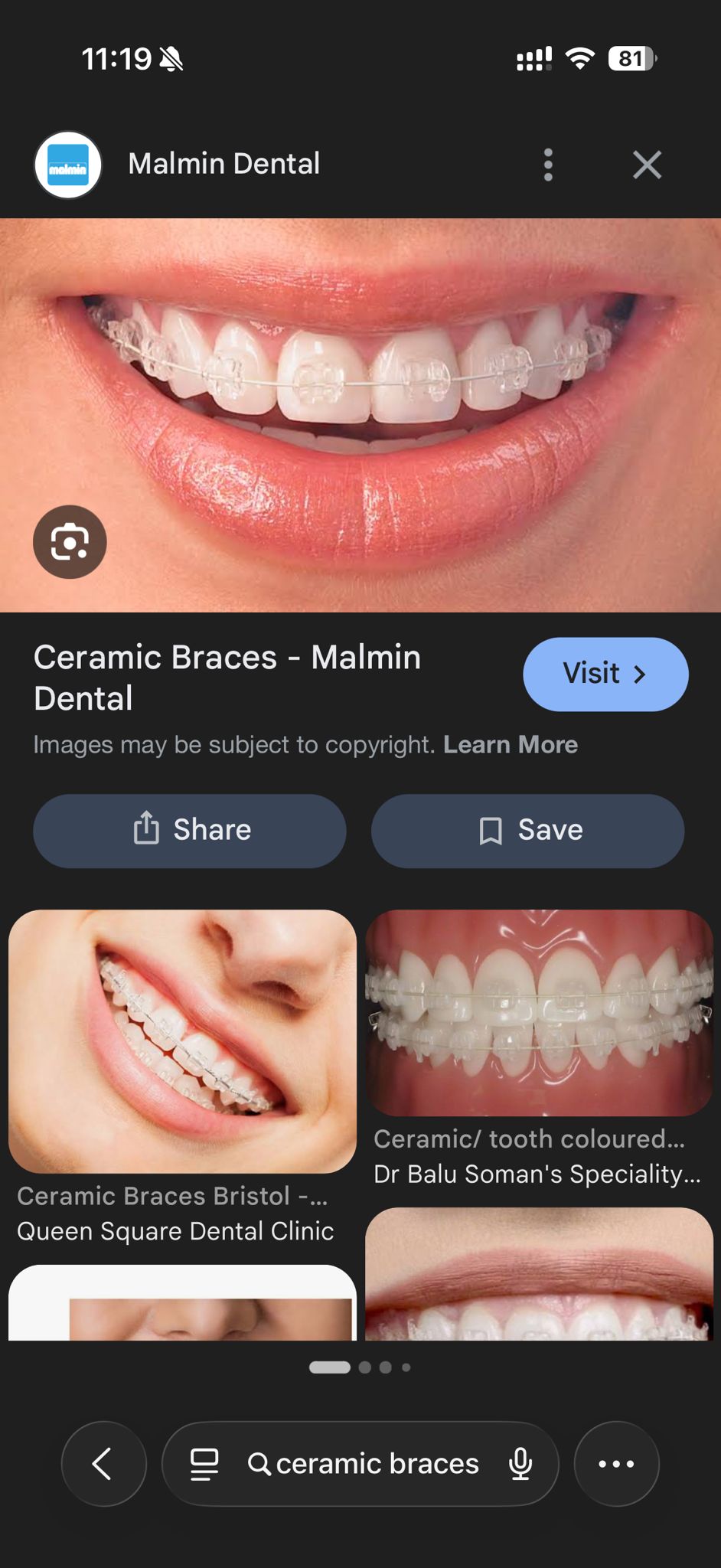This screenshot has height=1568, width=721.
Task: Go back using the bottom arrow
Action: pyautogui.click(x=103, y=1464)
